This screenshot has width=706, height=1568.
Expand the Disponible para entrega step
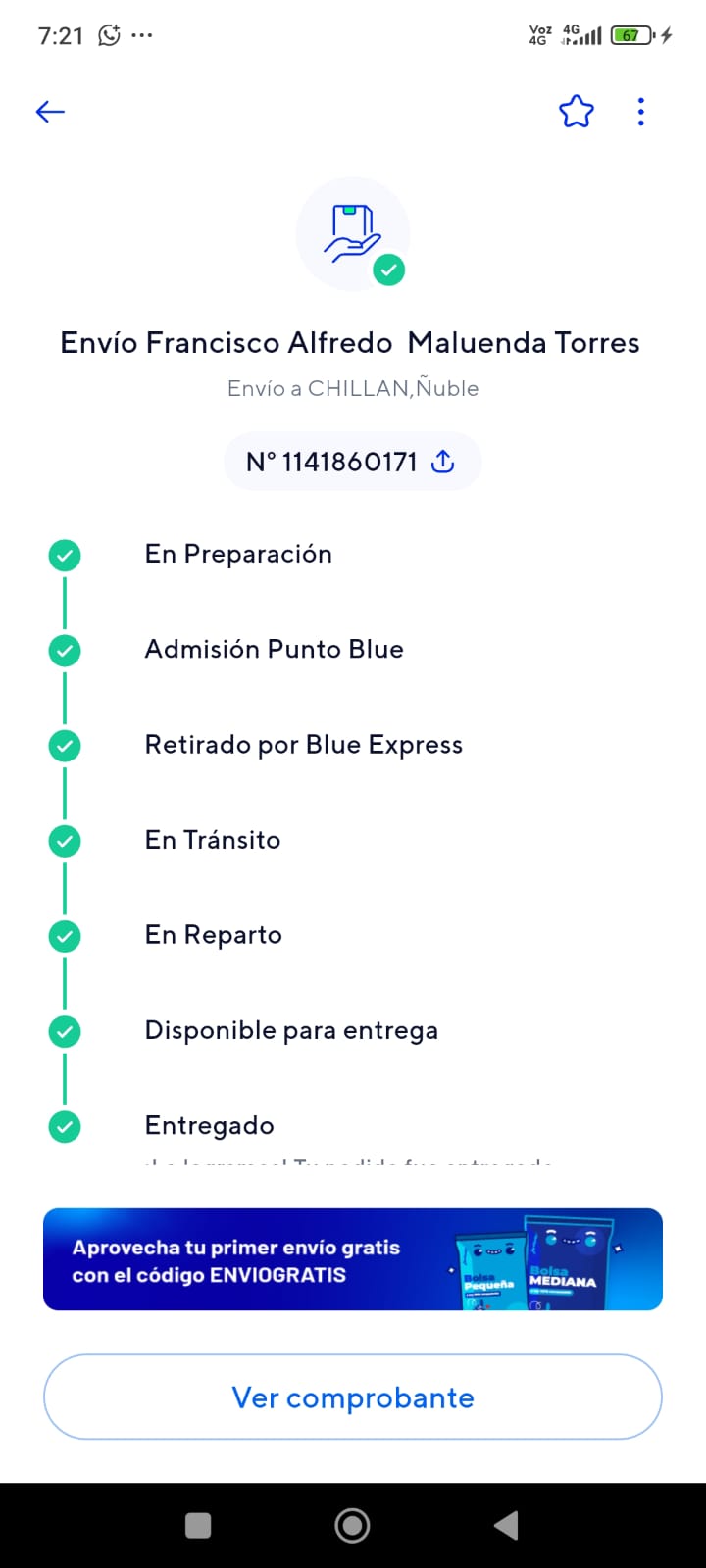(x=291, y=1030)
